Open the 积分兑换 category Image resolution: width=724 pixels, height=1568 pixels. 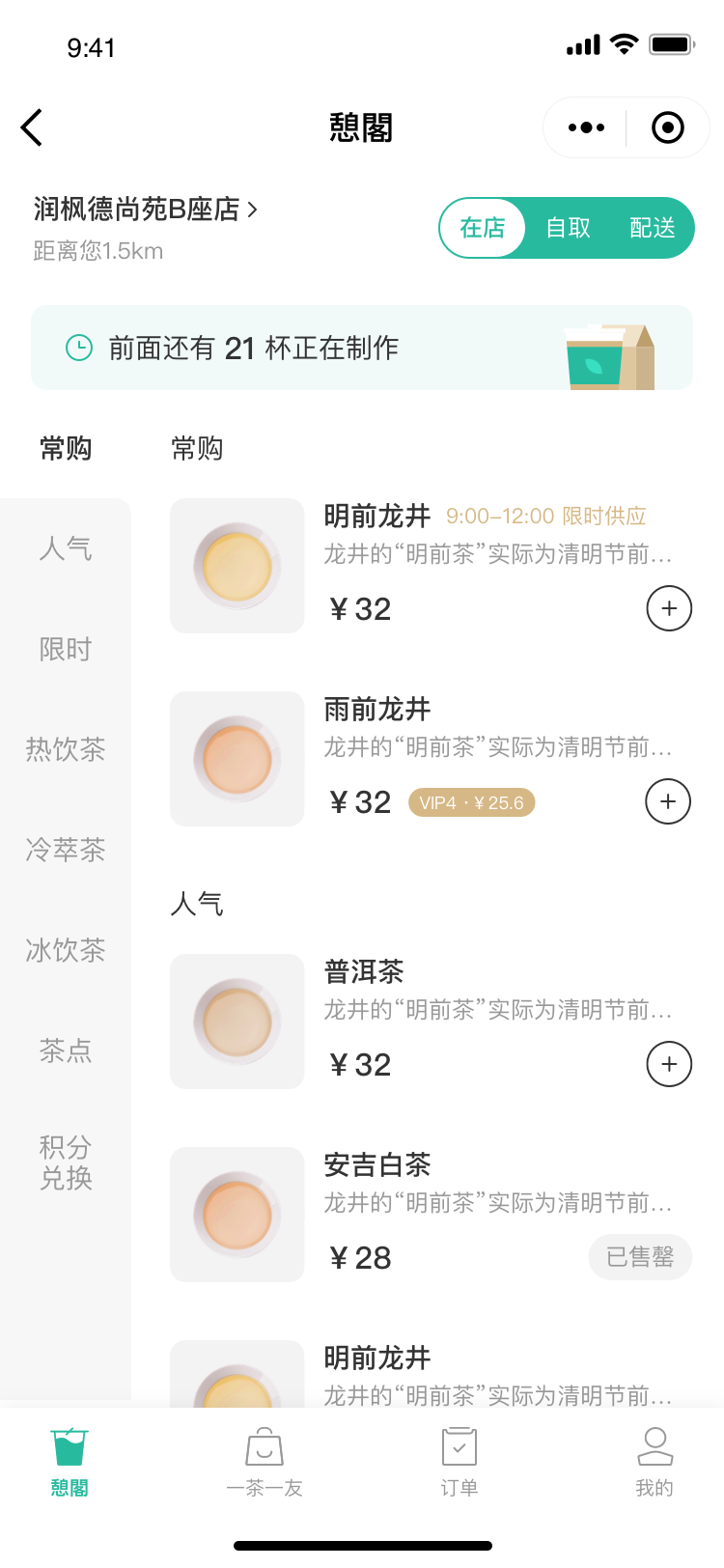click(66, 1162)
